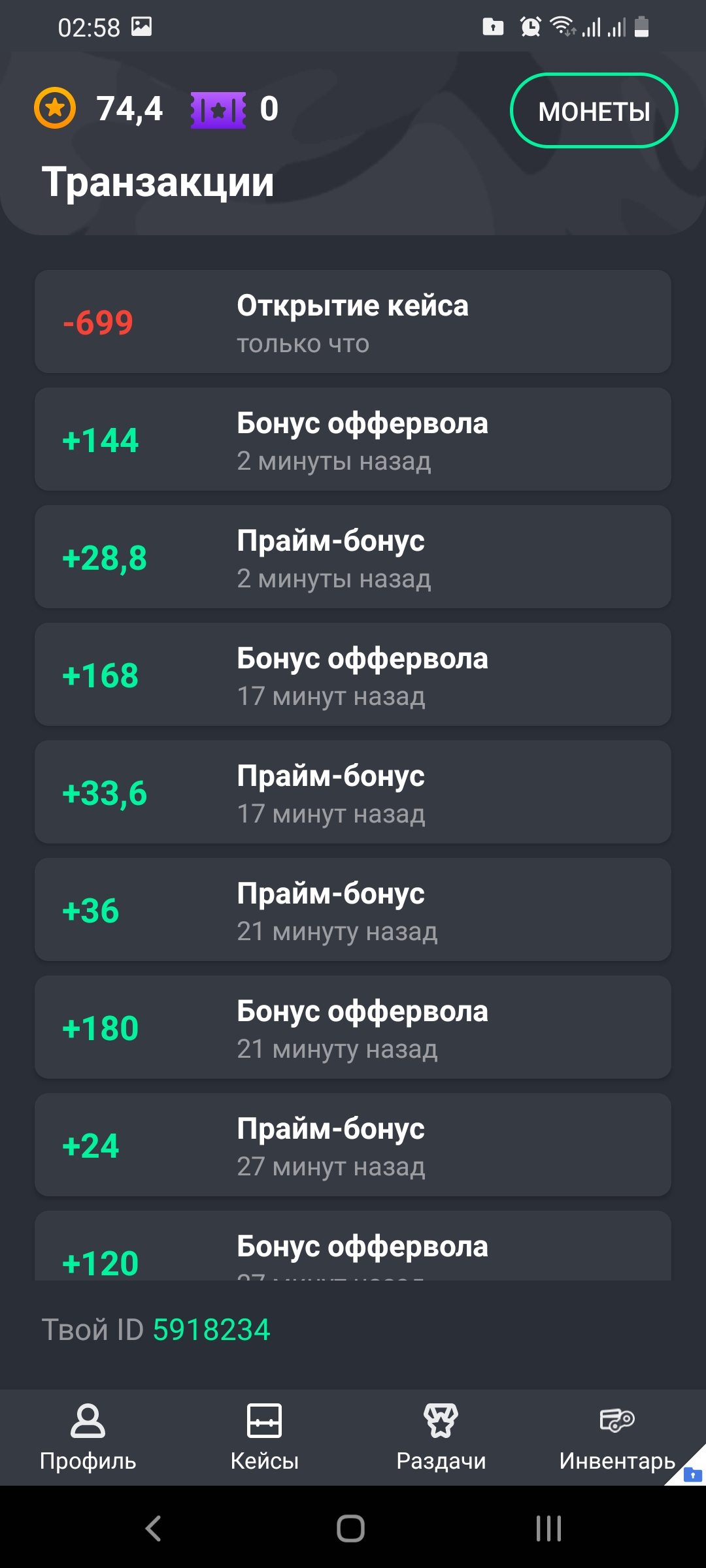Open the Кейсы tab

pos(264,1437)
